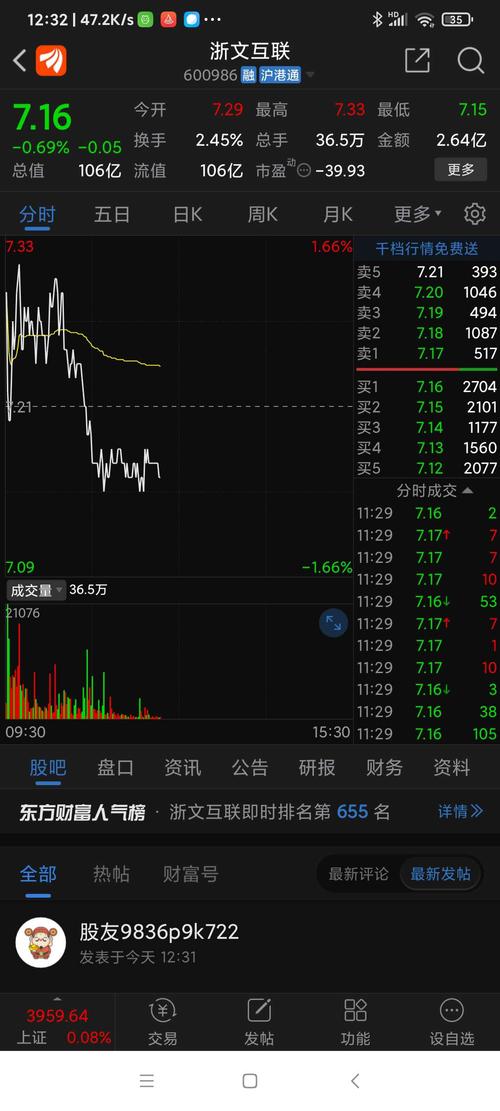Viewport: 500px width, 1111px height.
Task: Switch to the 日K chart tab
Action: coord(187,214)
